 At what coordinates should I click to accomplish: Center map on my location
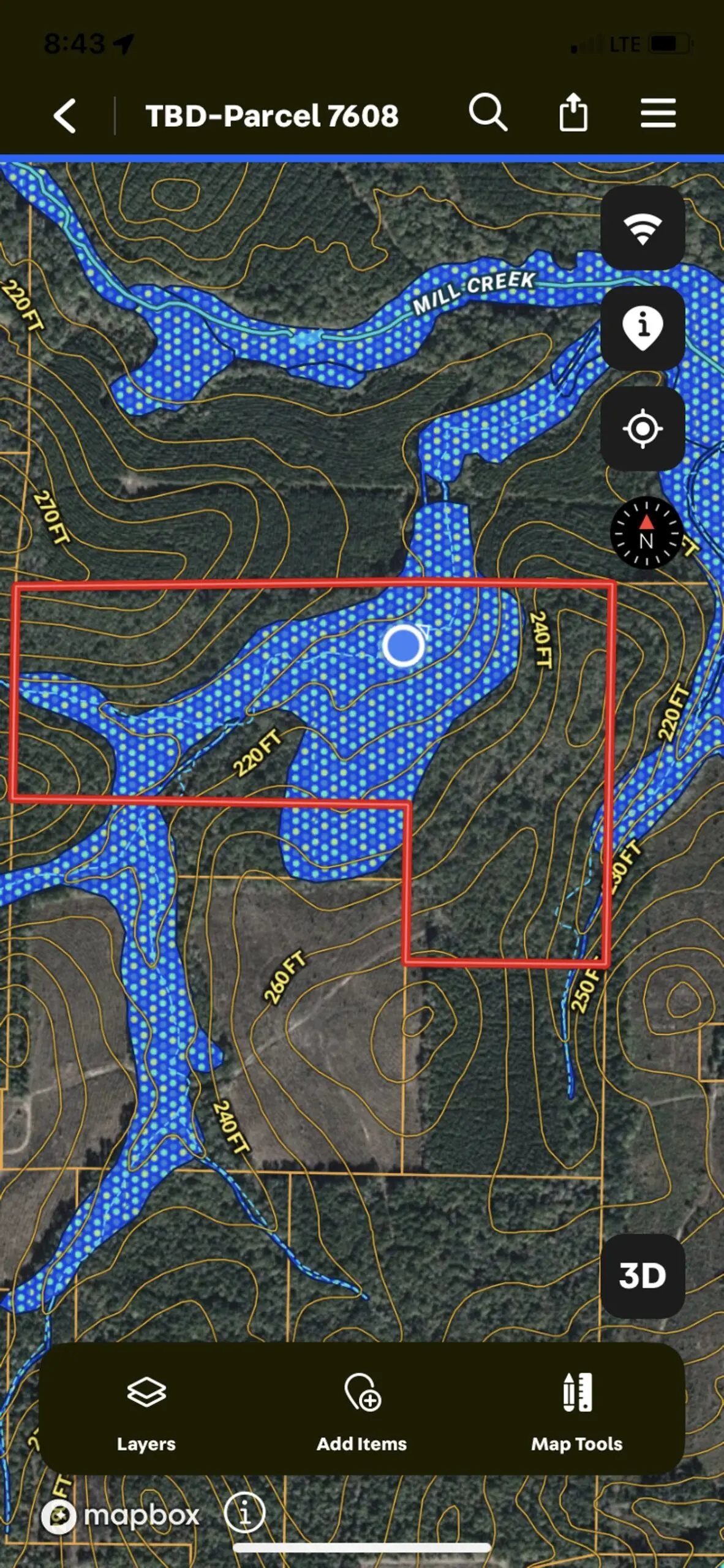point(642,428)
